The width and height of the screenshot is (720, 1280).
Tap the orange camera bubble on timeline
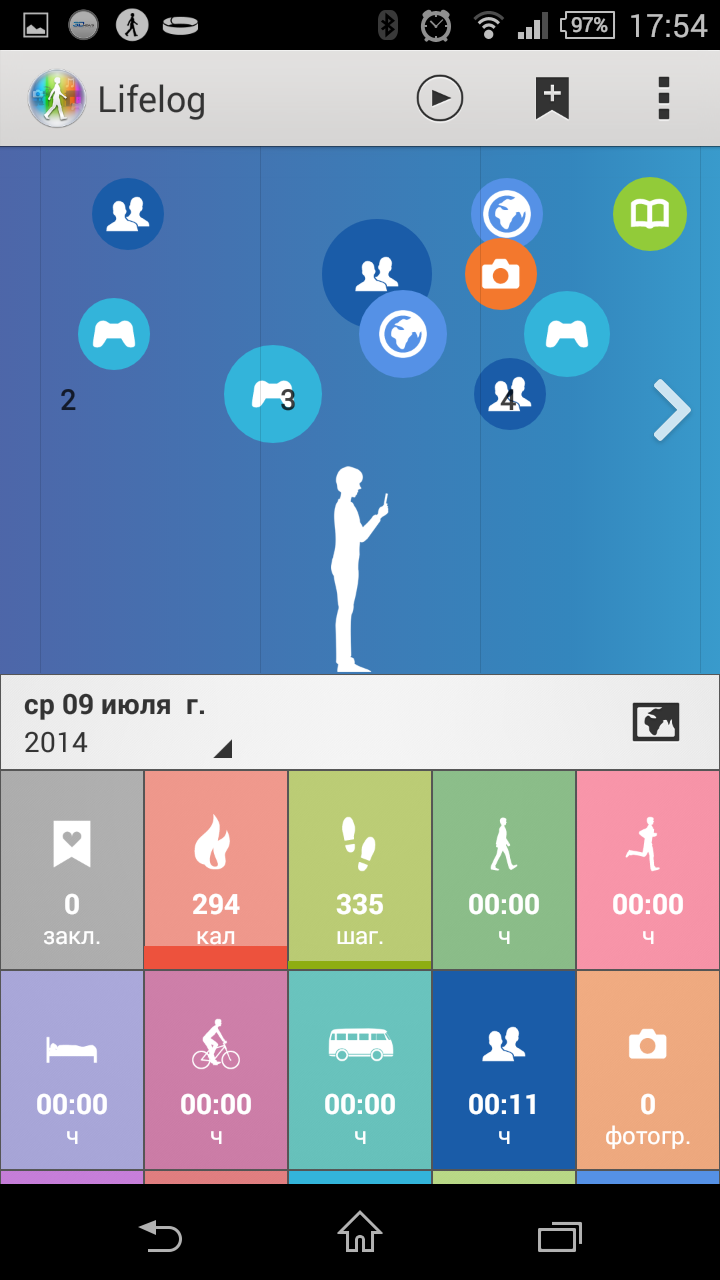(501, 274)
